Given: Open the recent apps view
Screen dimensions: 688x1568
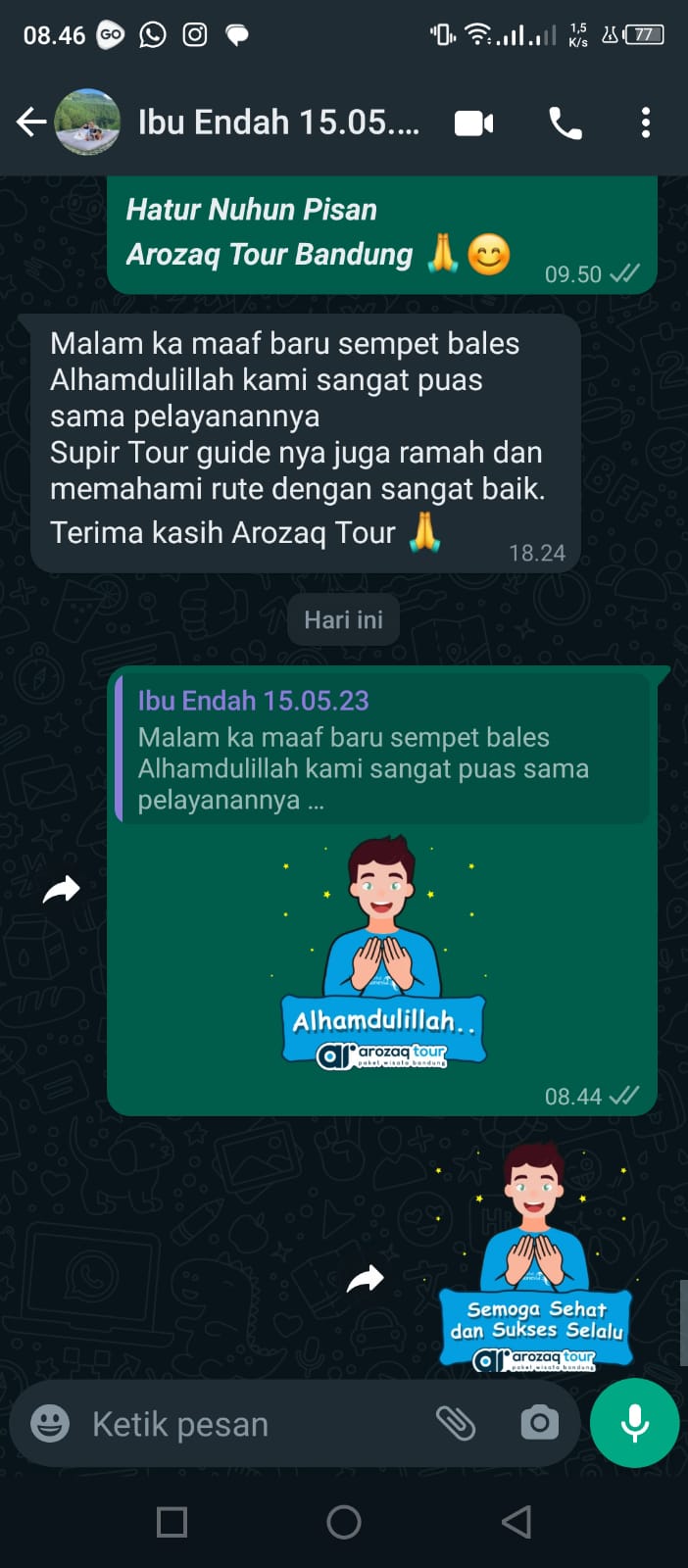Looking at the screenshot, I should click(172, 1522).
